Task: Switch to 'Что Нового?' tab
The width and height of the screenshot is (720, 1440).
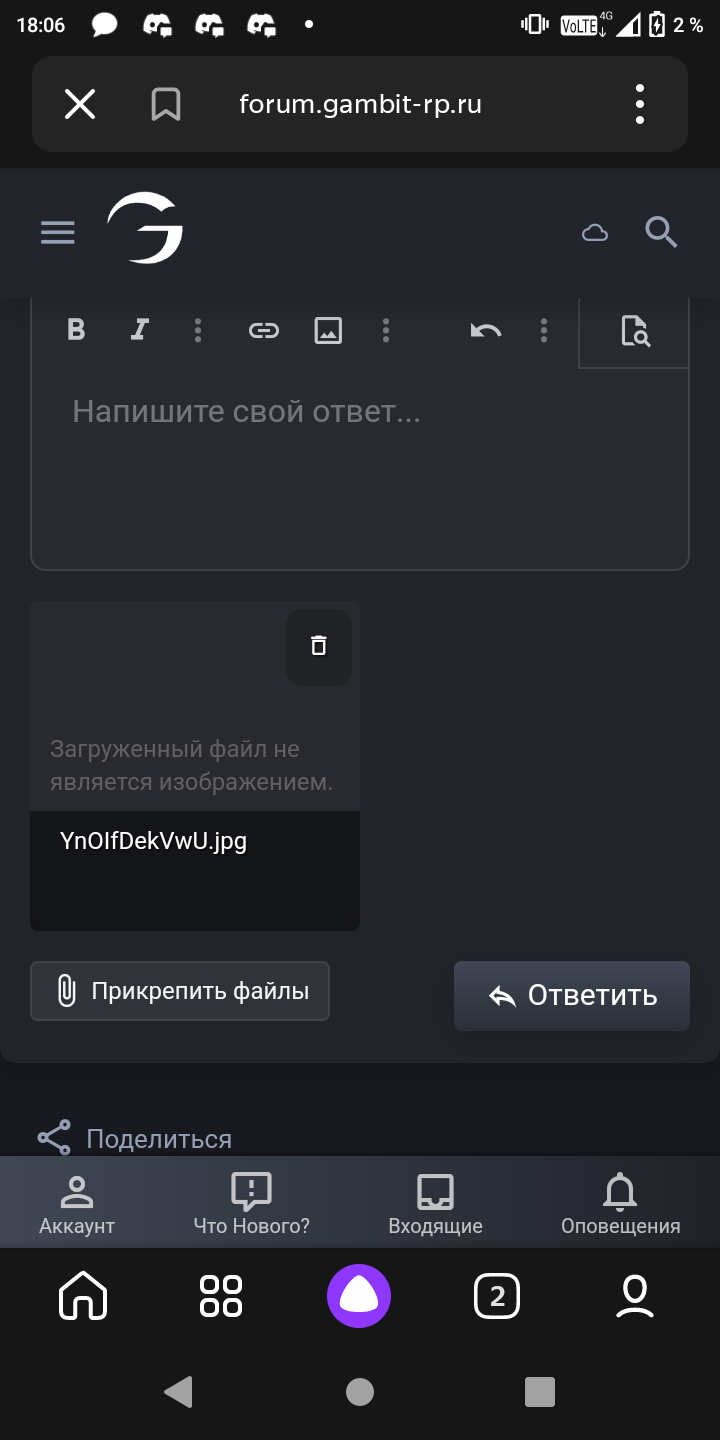Action: [252, 1204]
